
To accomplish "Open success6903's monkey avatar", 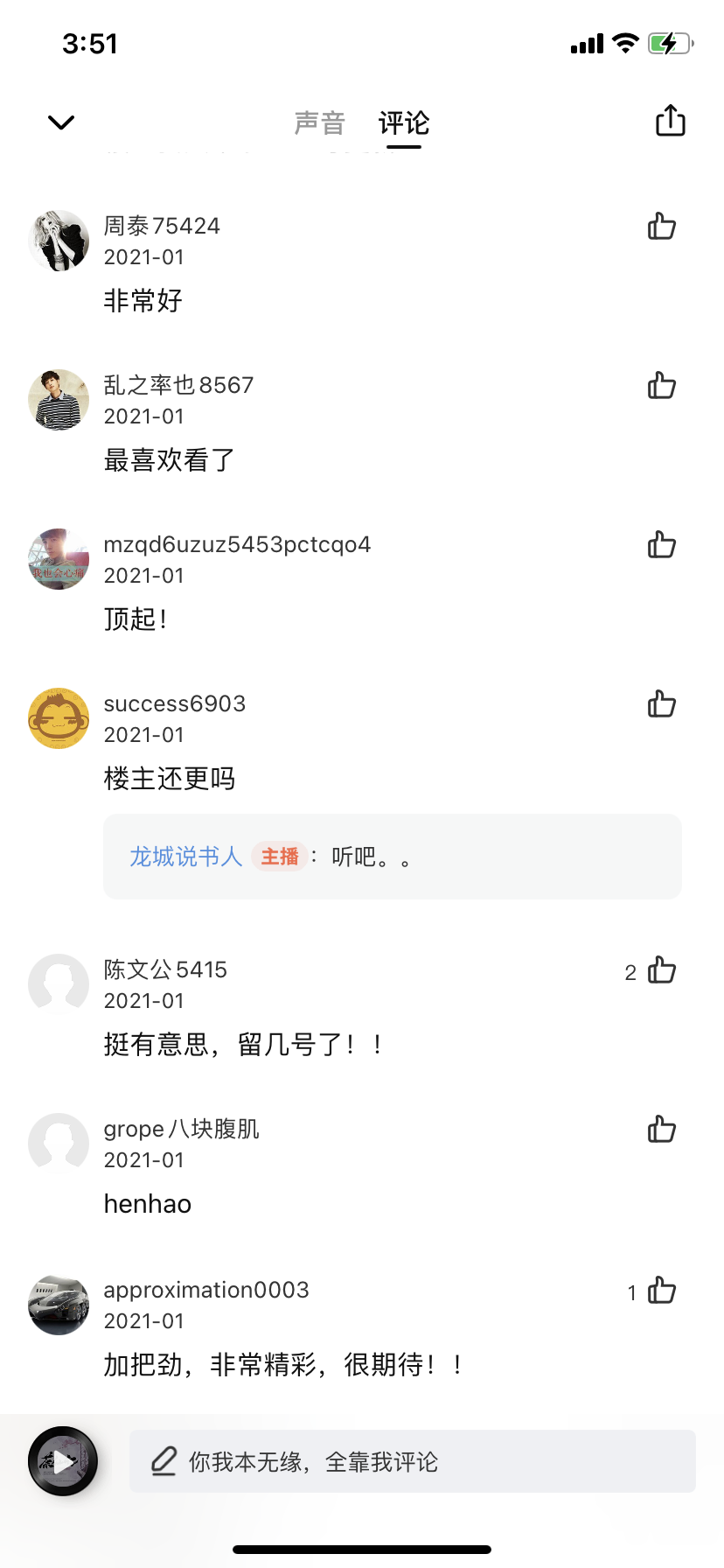I will click(59, 718).
